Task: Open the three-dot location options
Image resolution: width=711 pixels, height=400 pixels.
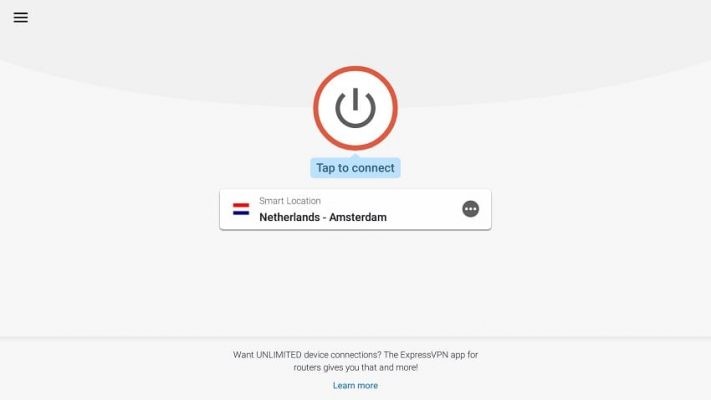Action: point(470,209)
